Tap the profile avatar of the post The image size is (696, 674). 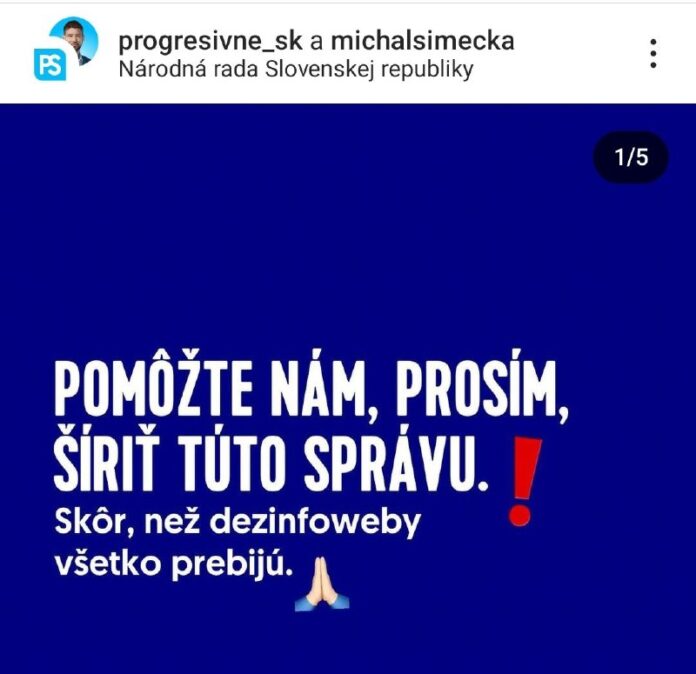(x=68, y=49)
